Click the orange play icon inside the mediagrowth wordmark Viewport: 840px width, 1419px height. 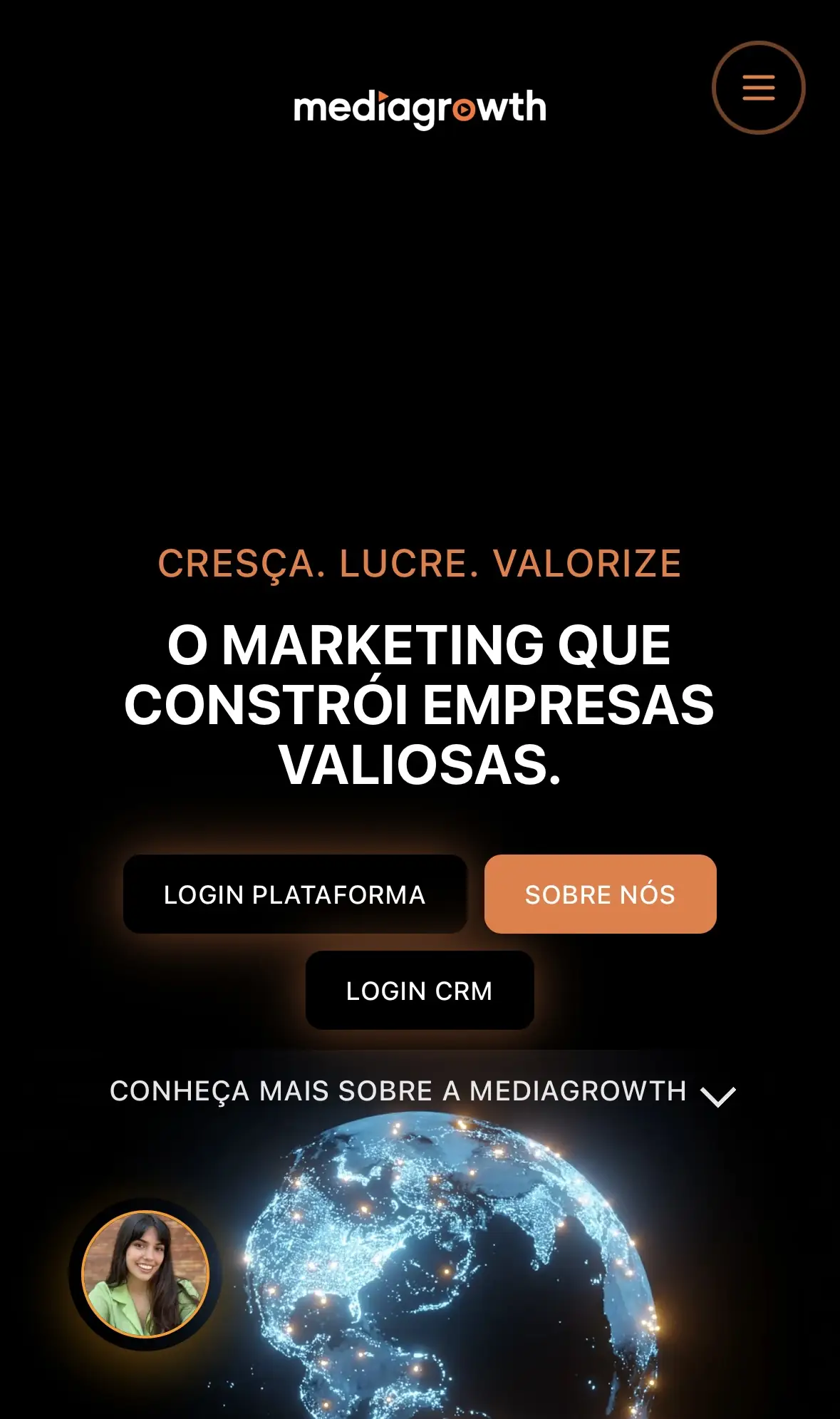[x=464, y=110]
